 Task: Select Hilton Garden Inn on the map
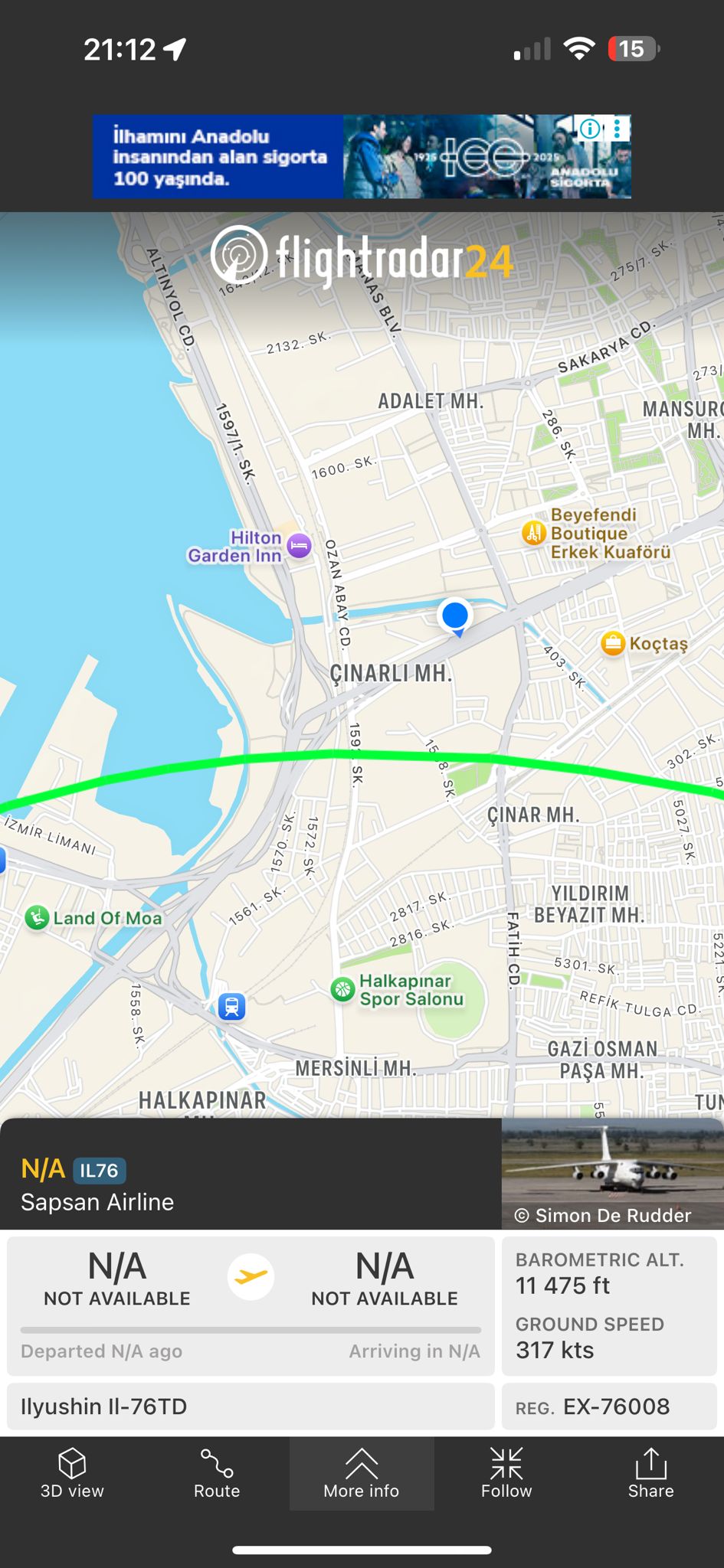(299, 546)
